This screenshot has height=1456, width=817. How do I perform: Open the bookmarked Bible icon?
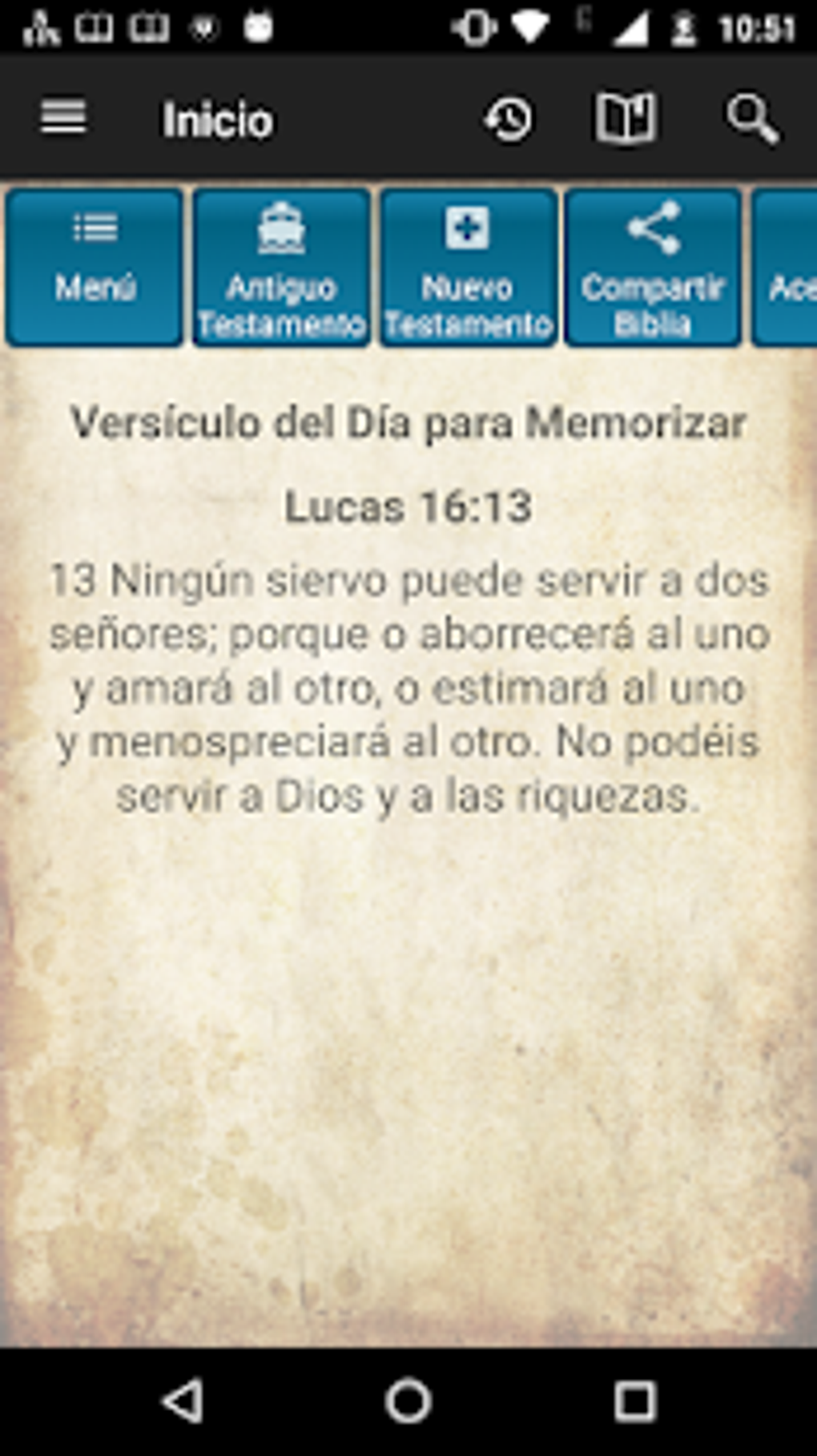tap(626, 119)
